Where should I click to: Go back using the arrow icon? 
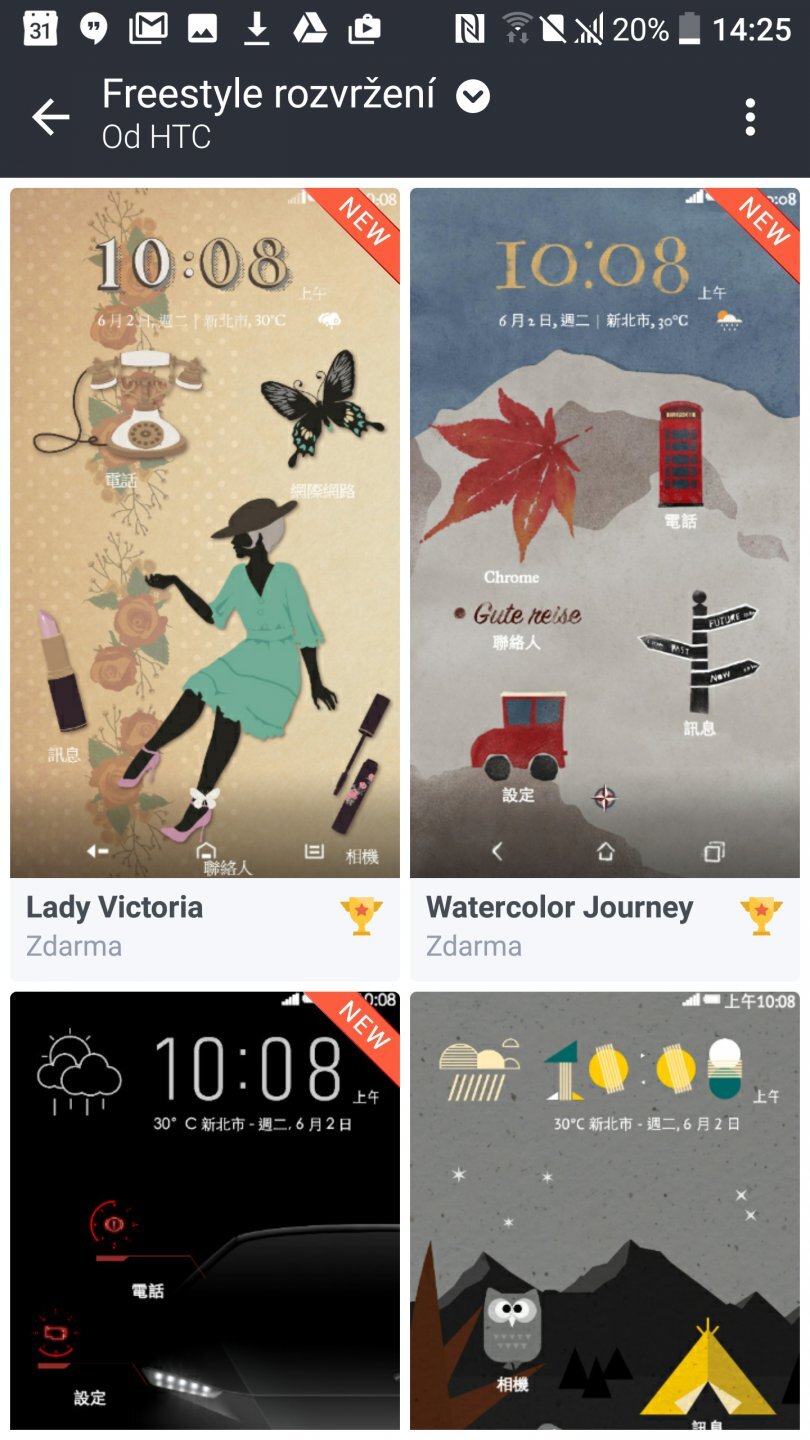50,117
